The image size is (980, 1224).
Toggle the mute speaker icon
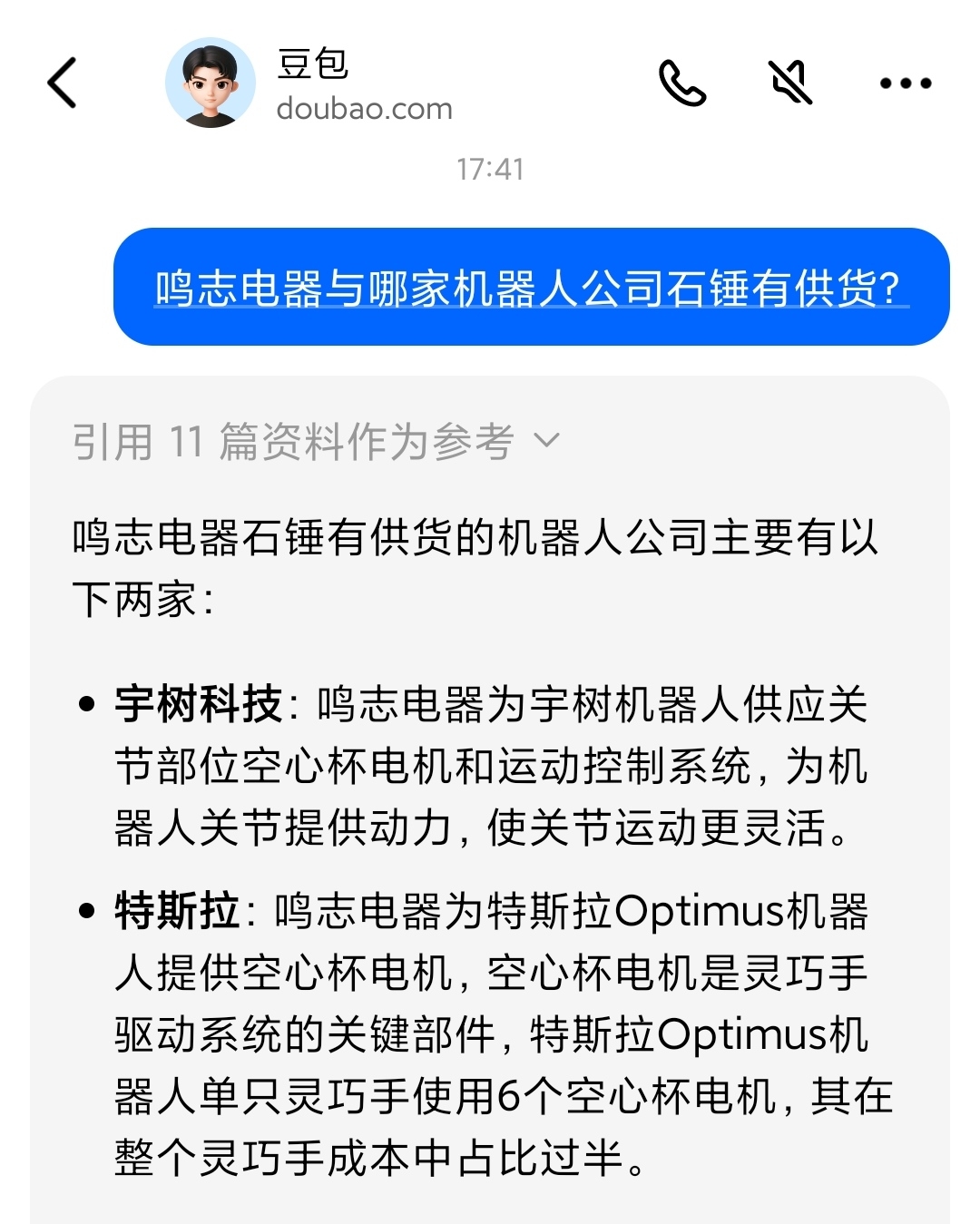tap(790, 83)
